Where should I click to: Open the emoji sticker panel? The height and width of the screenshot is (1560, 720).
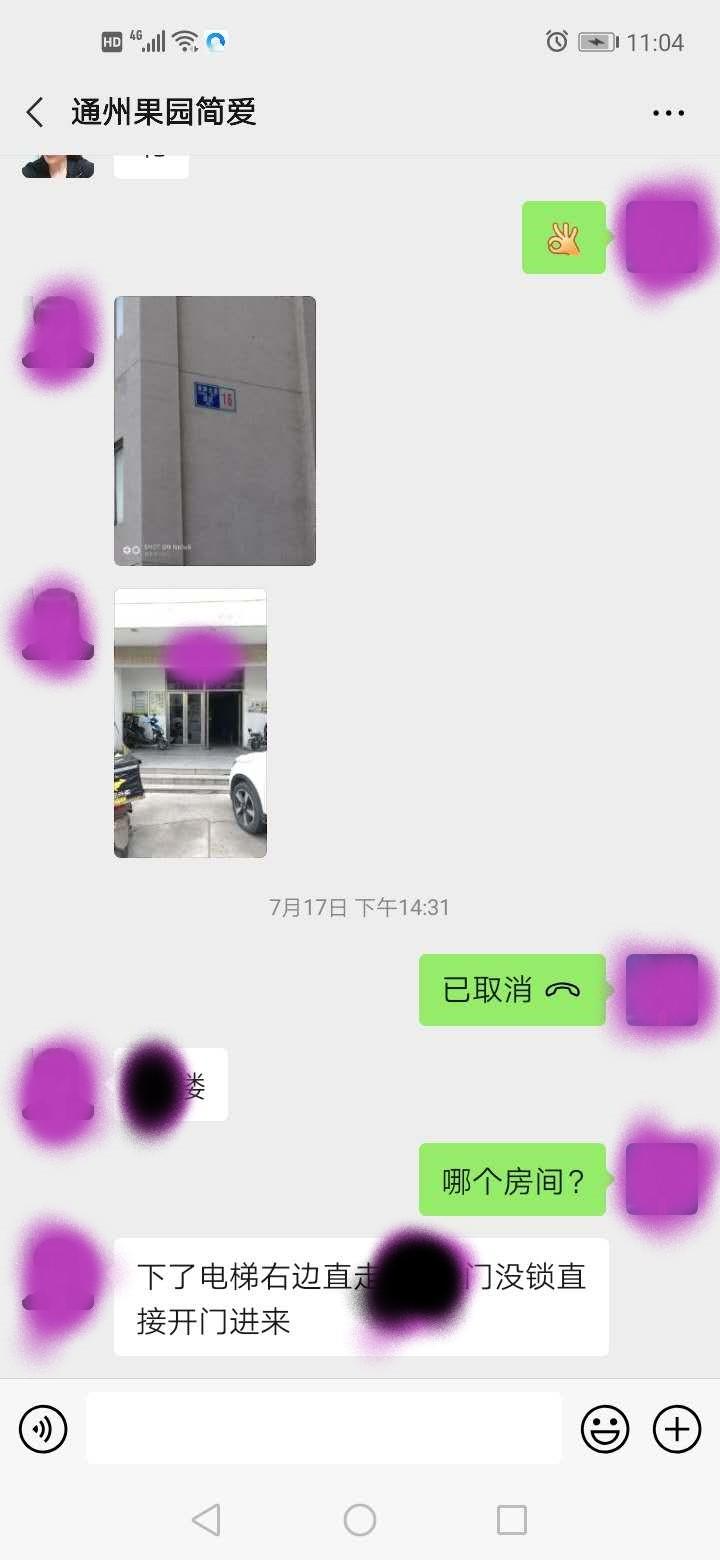(605, 1428)
